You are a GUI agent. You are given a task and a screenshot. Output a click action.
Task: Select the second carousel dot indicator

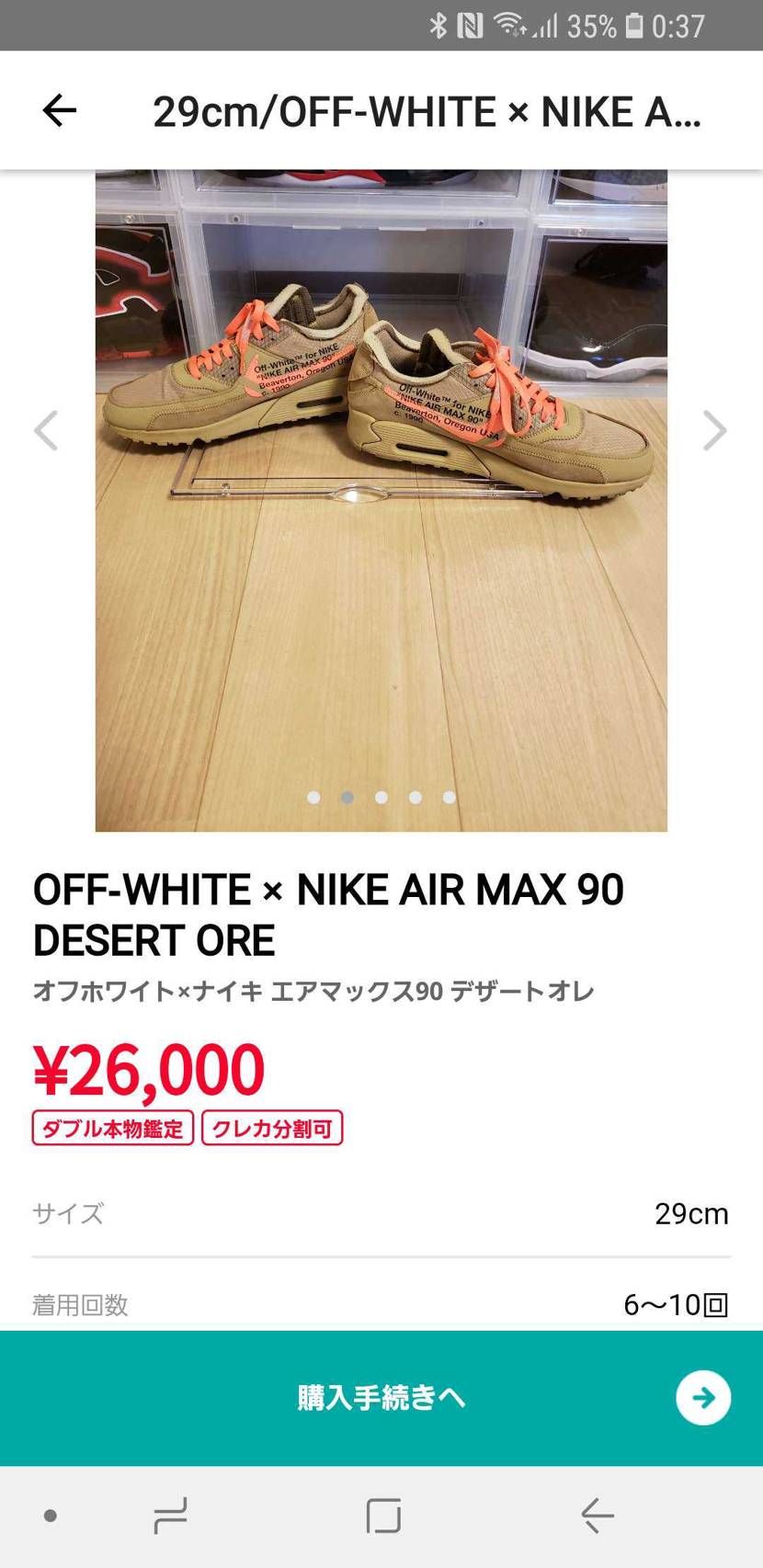[347, 798]
